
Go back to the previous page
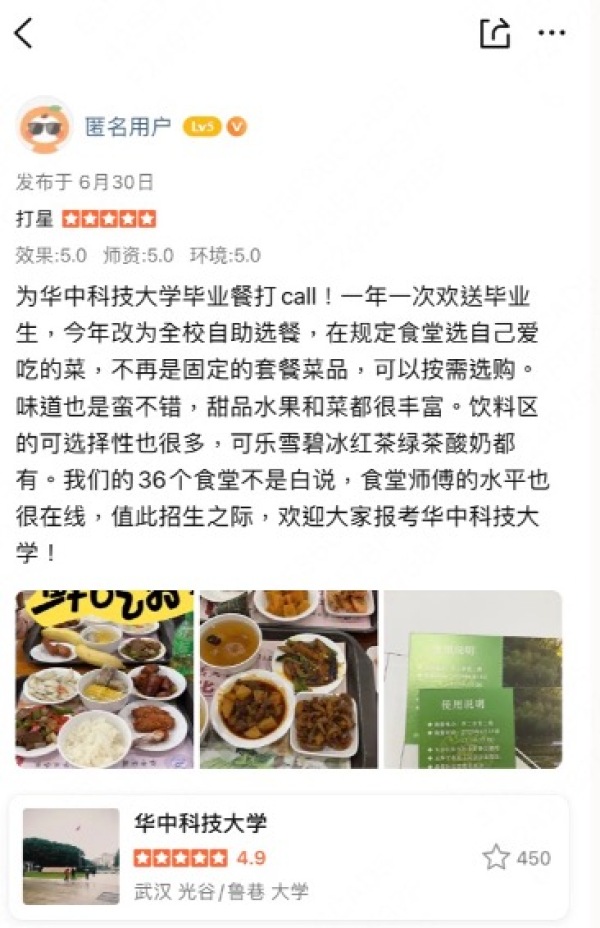pyautogui.click(x=24, y=33)
